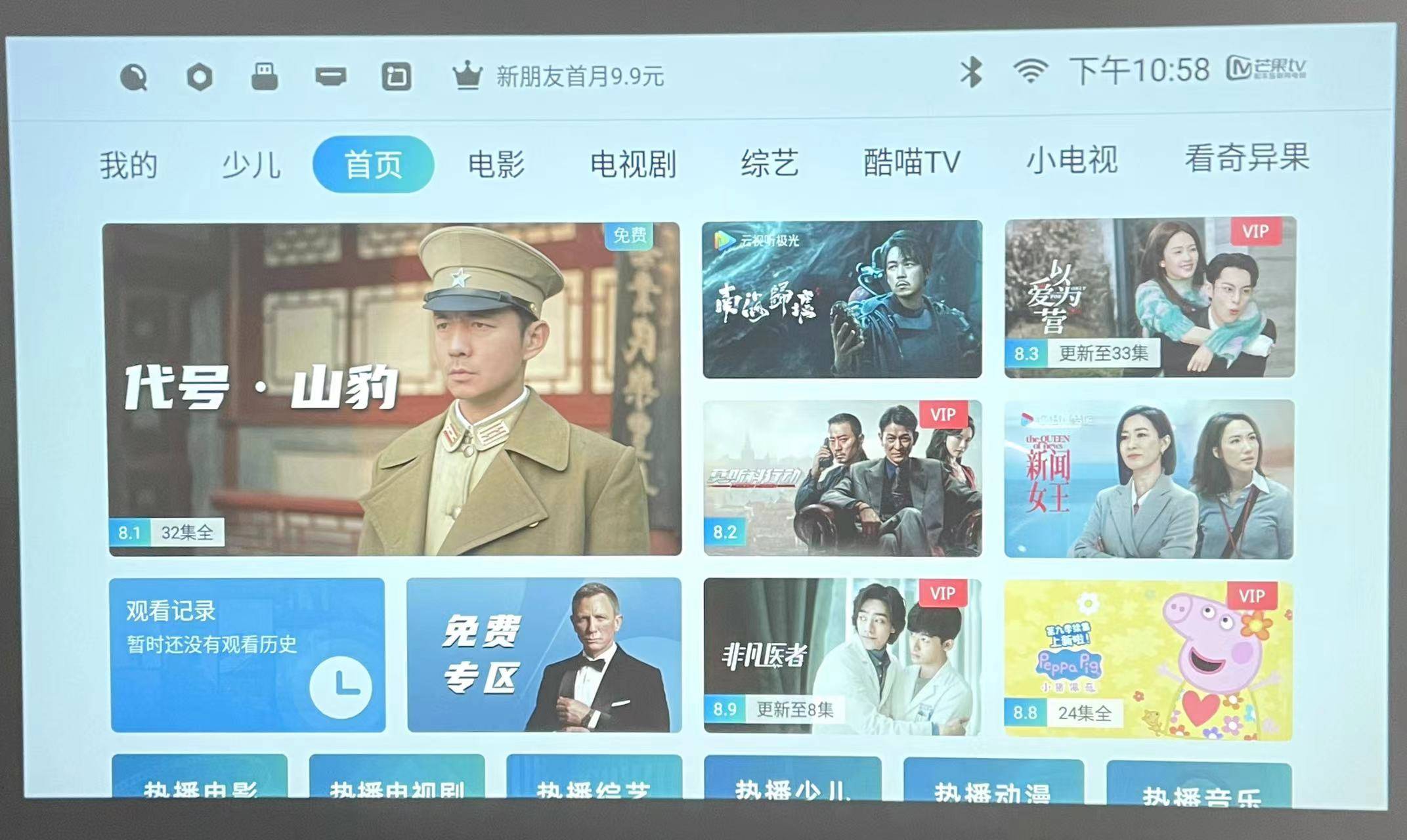Viewport: 1407px width, 840px height.
Task: Switch to the 综艺 tab
Action: (769, 163)
